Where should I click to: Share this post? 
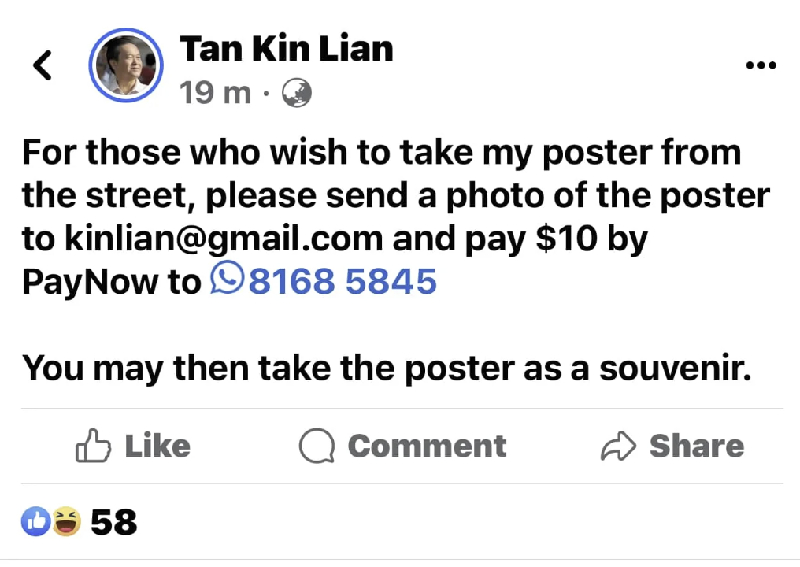click(672, 446)
